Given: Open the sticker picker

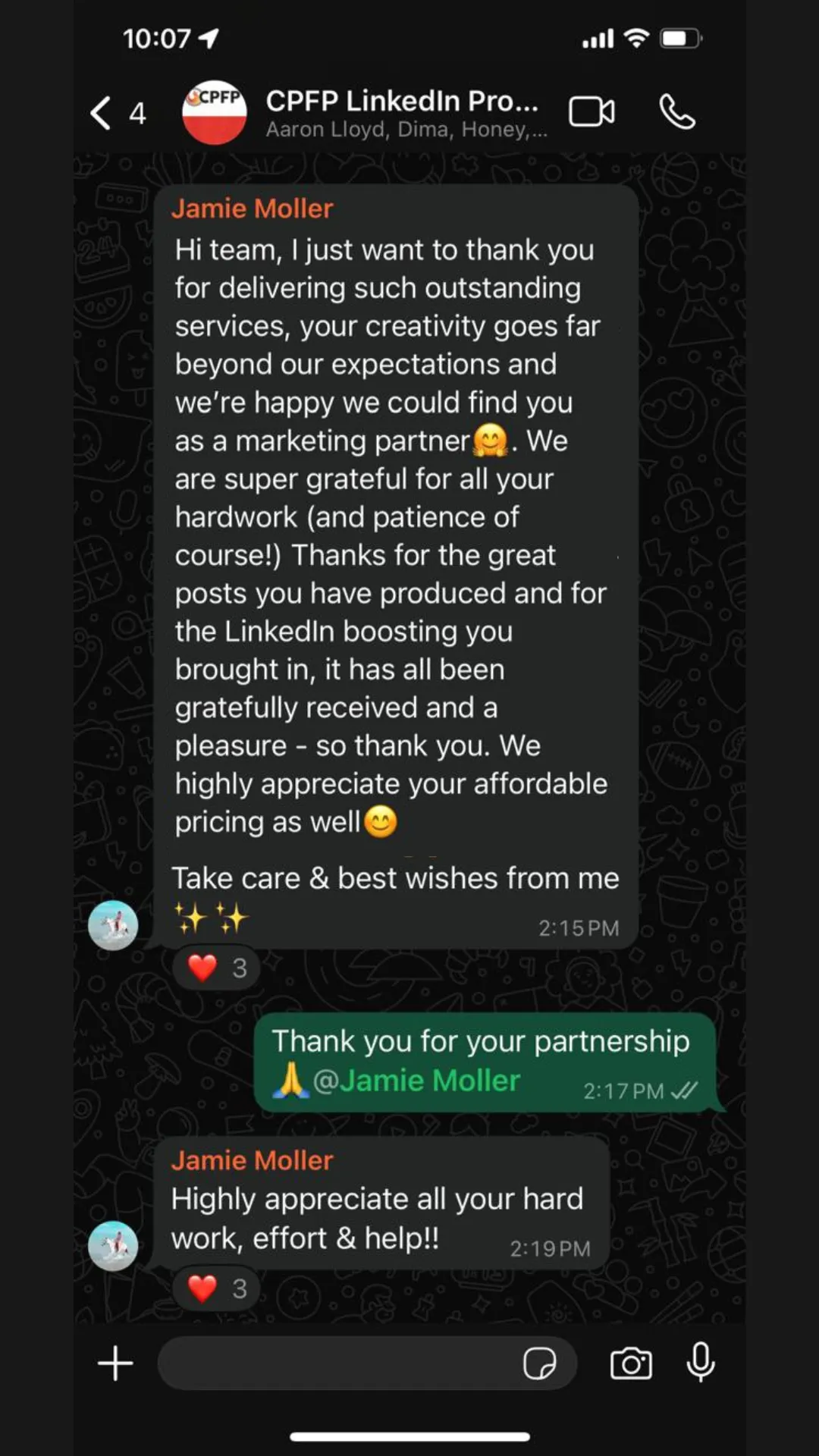Looking at the screenshot, I should click(x=539, y=1363).
